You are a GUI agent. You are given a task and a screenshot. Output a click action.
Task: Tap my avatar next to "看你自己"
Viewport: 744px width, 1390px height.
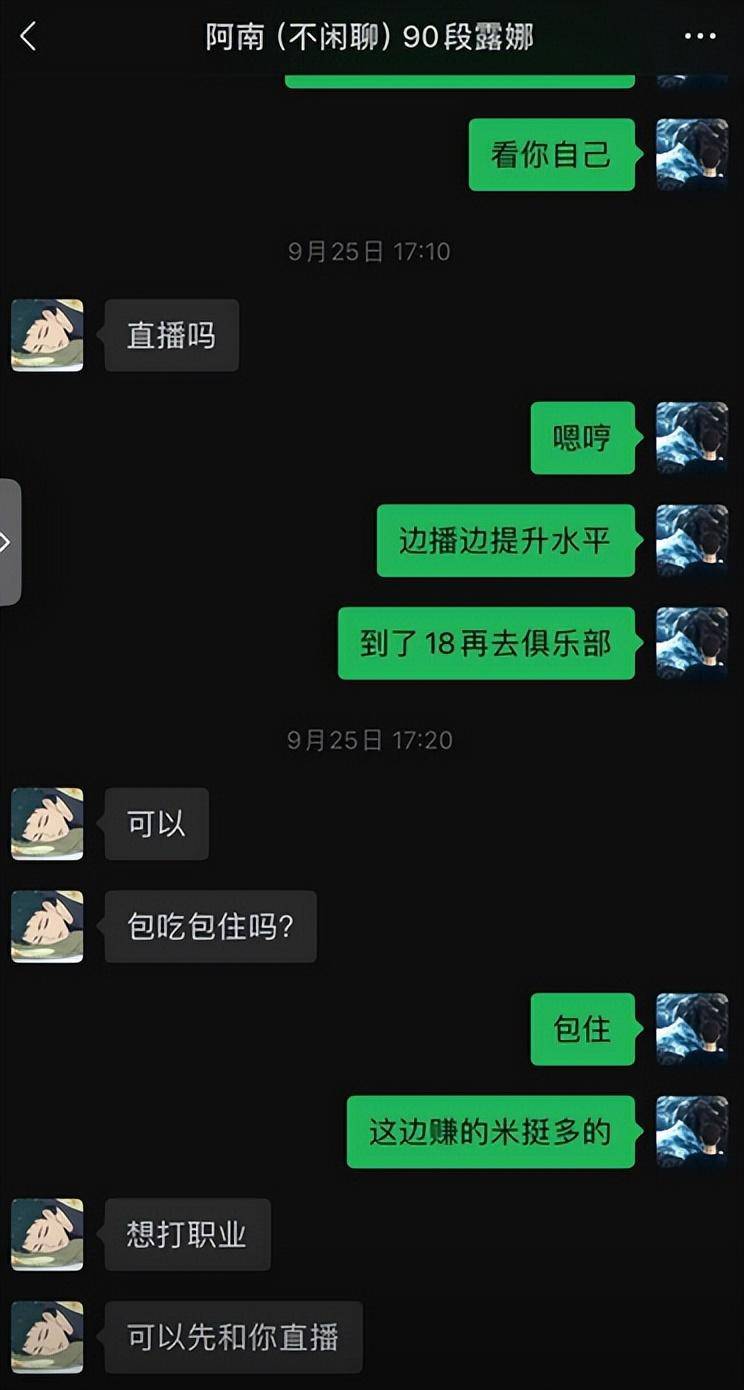pyautogui.click(x=691, y=154)
